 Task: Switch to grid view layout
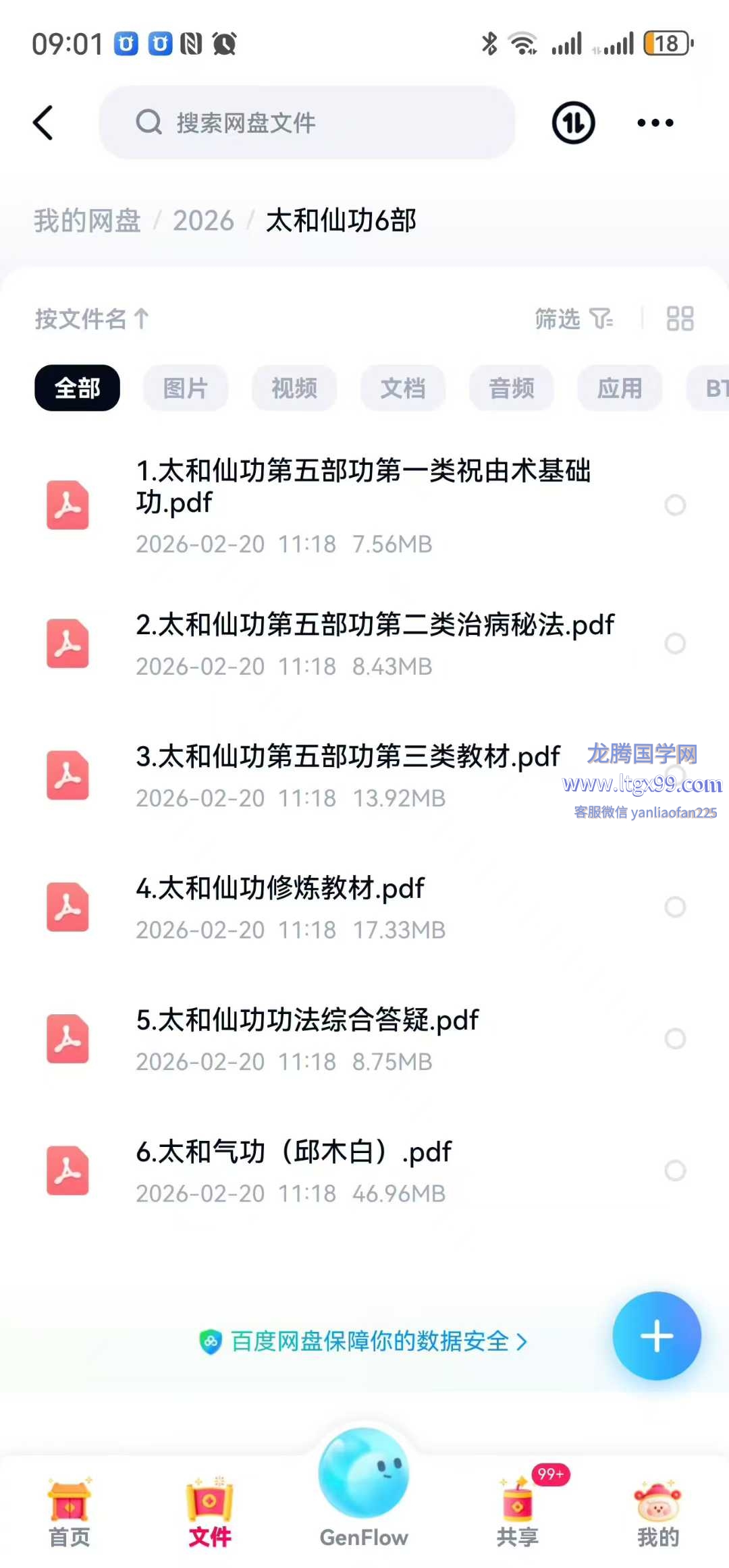tap(680, 318)
